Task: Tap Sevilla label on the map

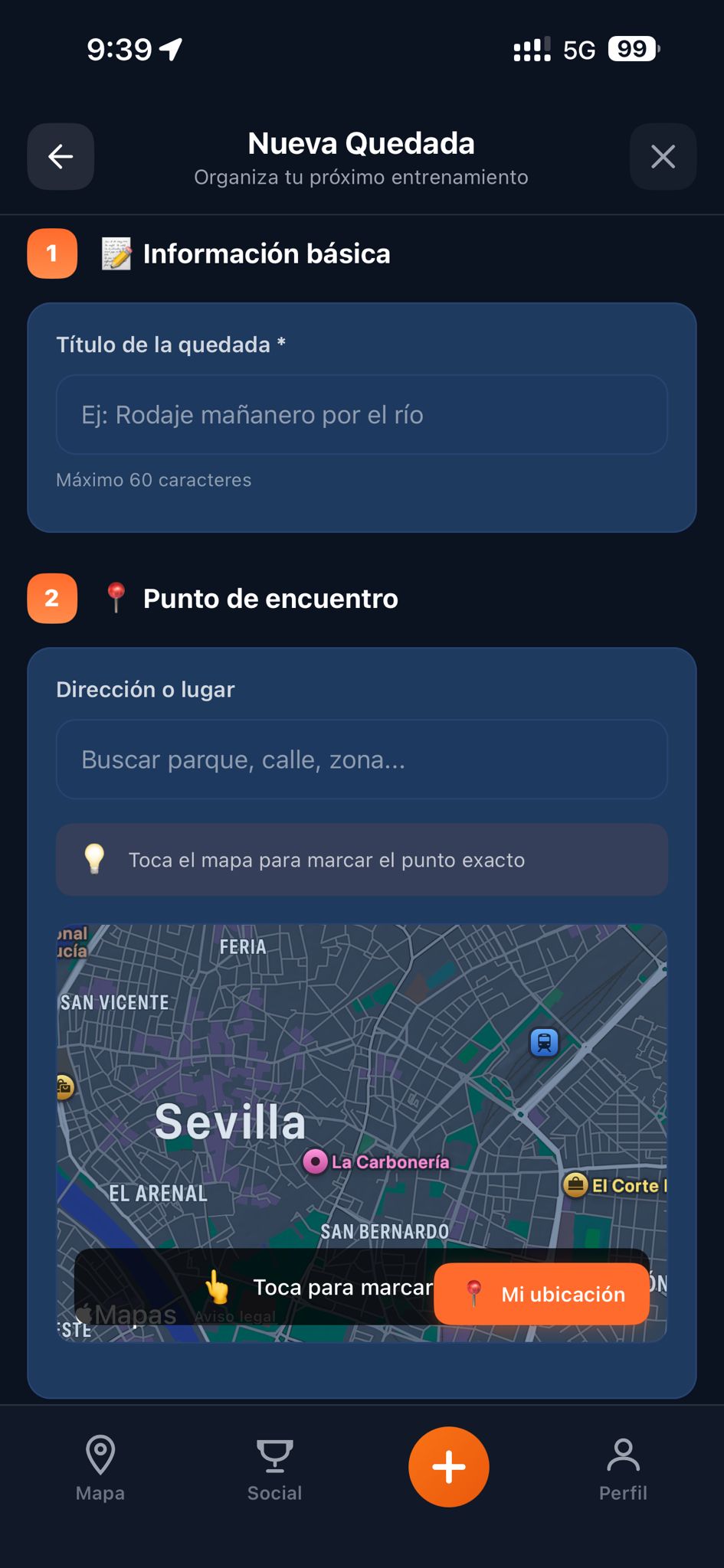Action: coord(230,1123)
